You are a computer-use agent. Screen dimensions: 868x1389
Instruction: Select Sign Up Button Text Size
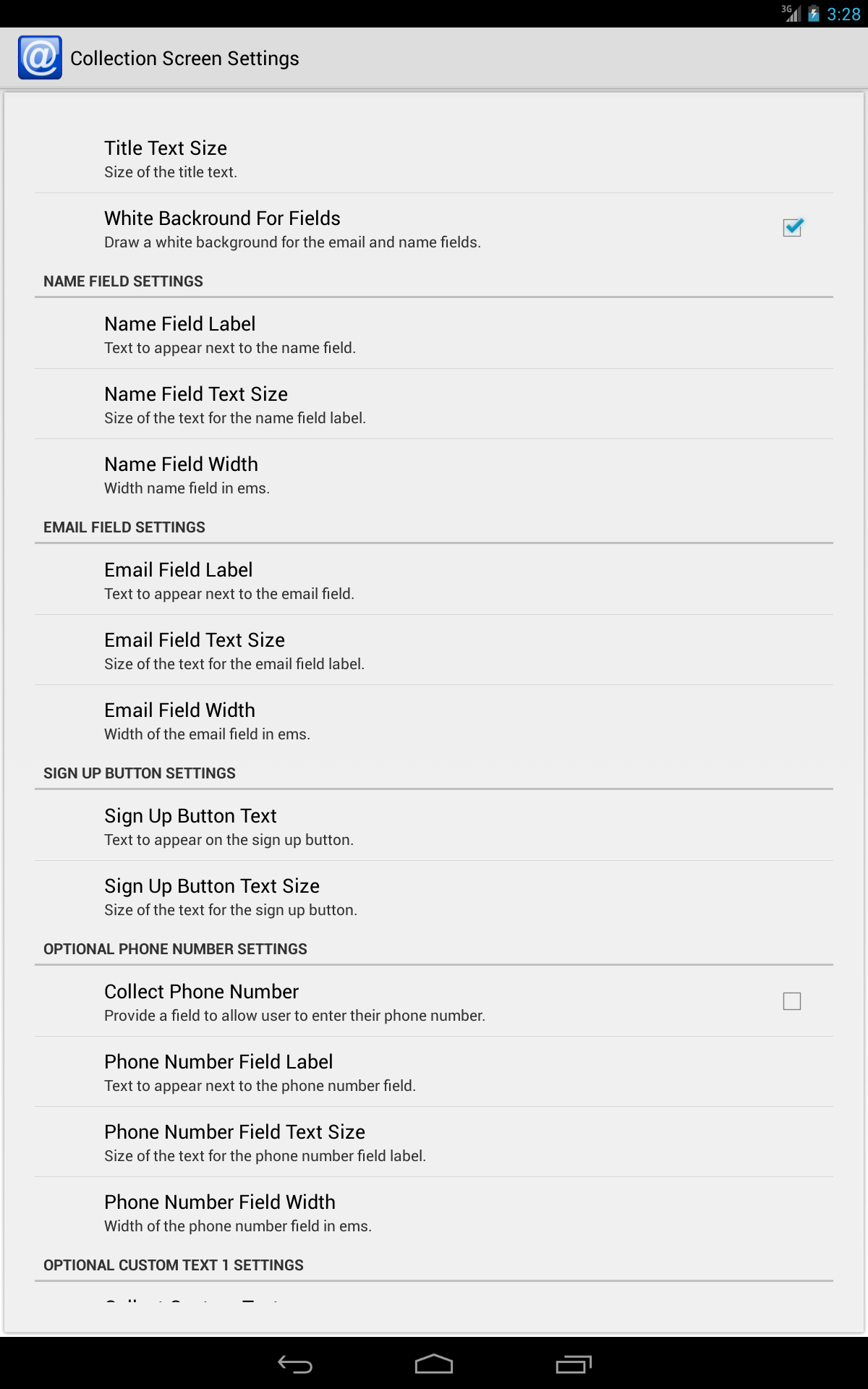433,896
